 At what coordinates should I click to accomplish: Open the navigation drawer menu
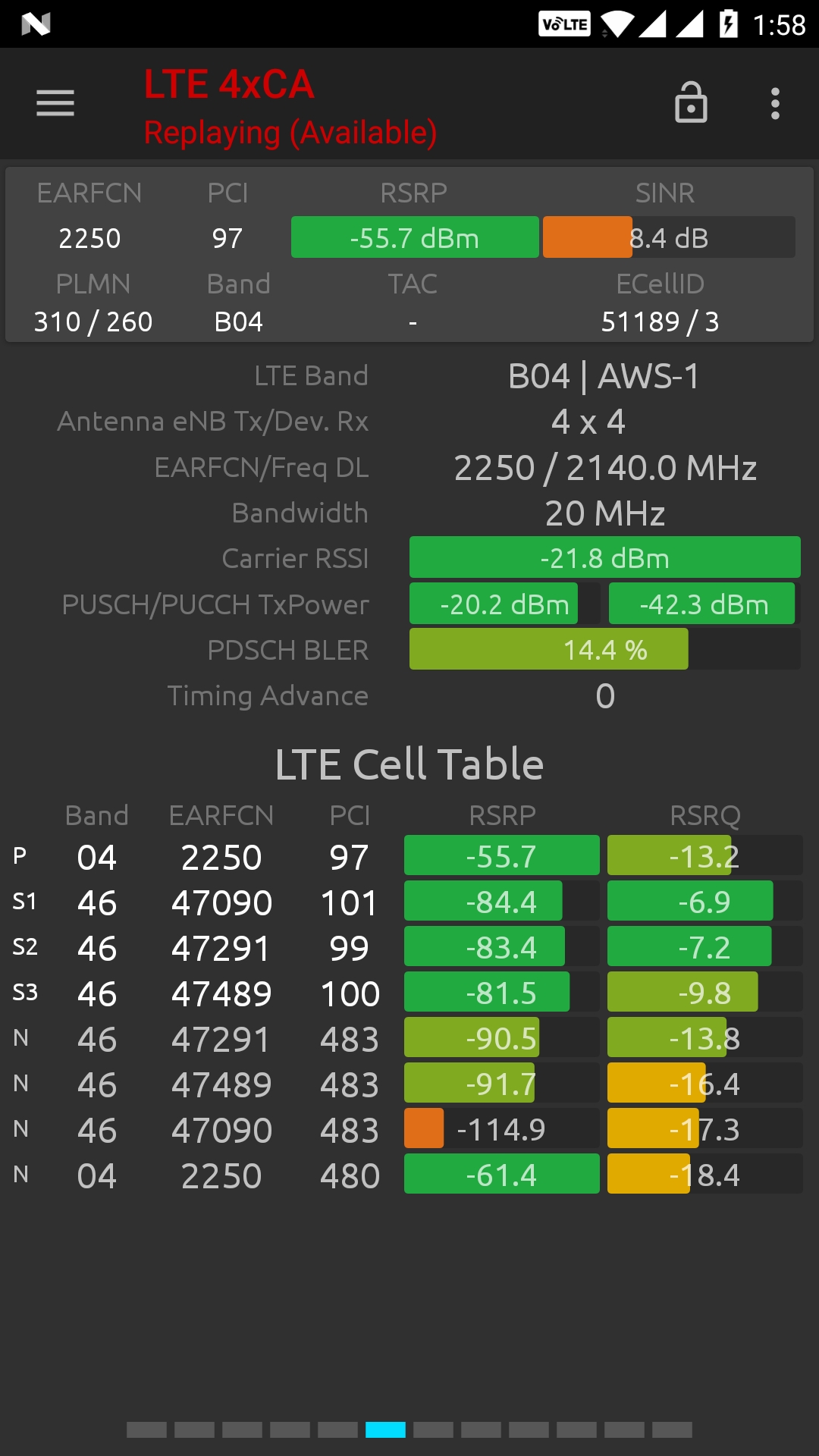pos(55,103)
